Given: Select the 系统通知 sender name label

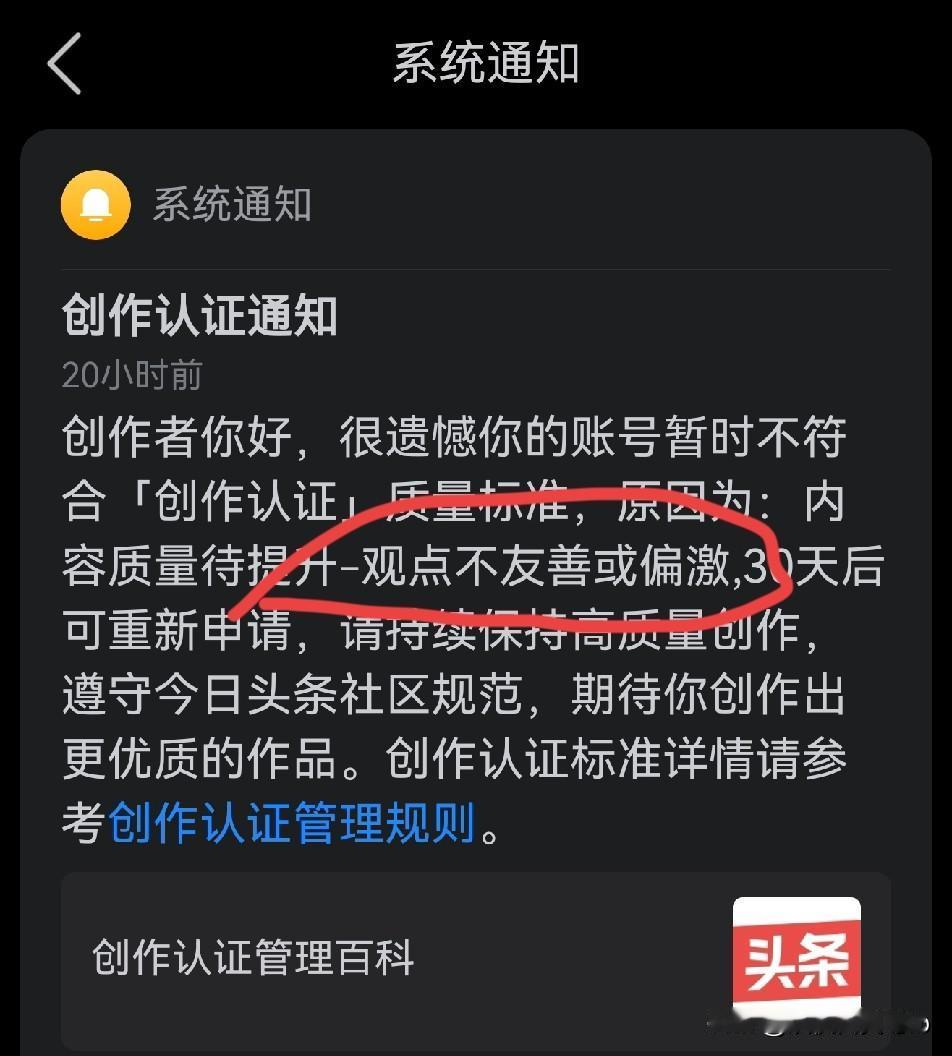Looking at the screenshot, I should point(232,204).
